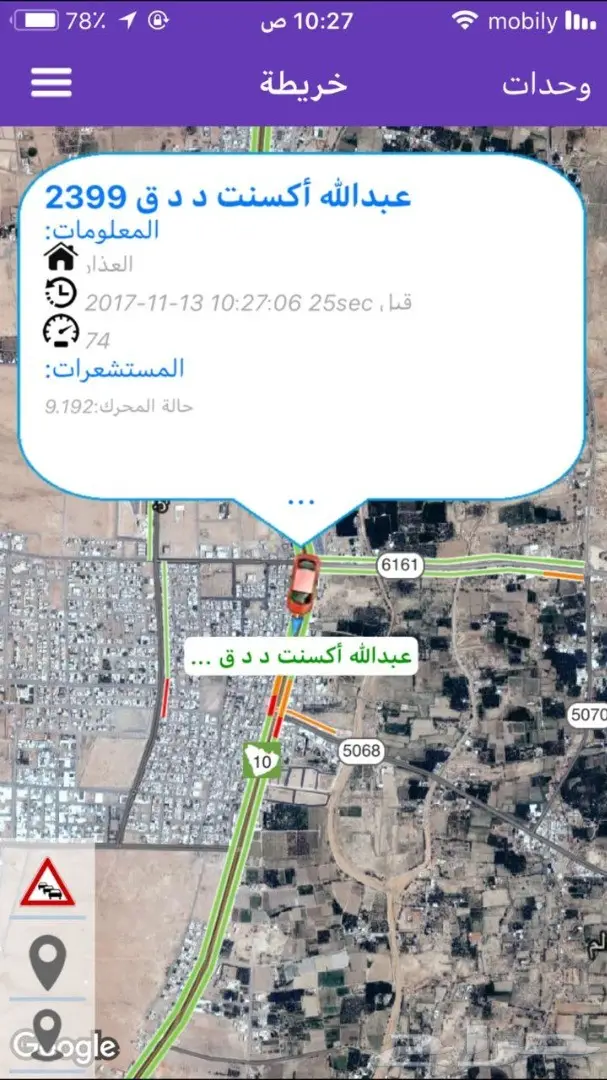Viewport: 607px width, 1080px height.
Task: Tap the bottom location pin button
Action: tap(47, 1029)
